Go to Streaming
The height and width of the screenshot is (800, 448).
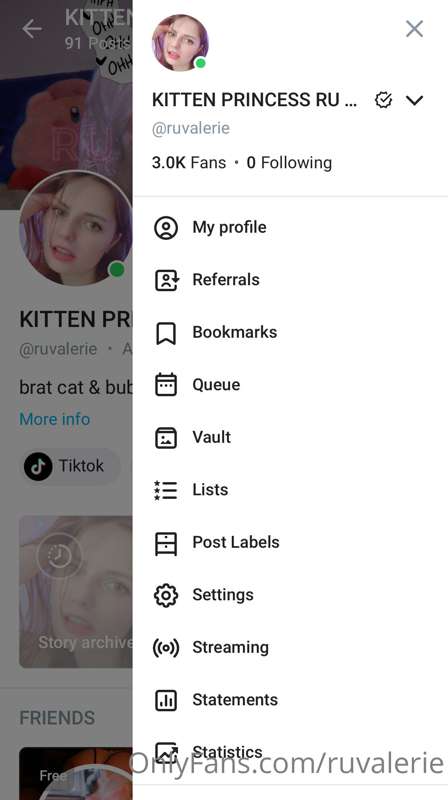point(290,648)
